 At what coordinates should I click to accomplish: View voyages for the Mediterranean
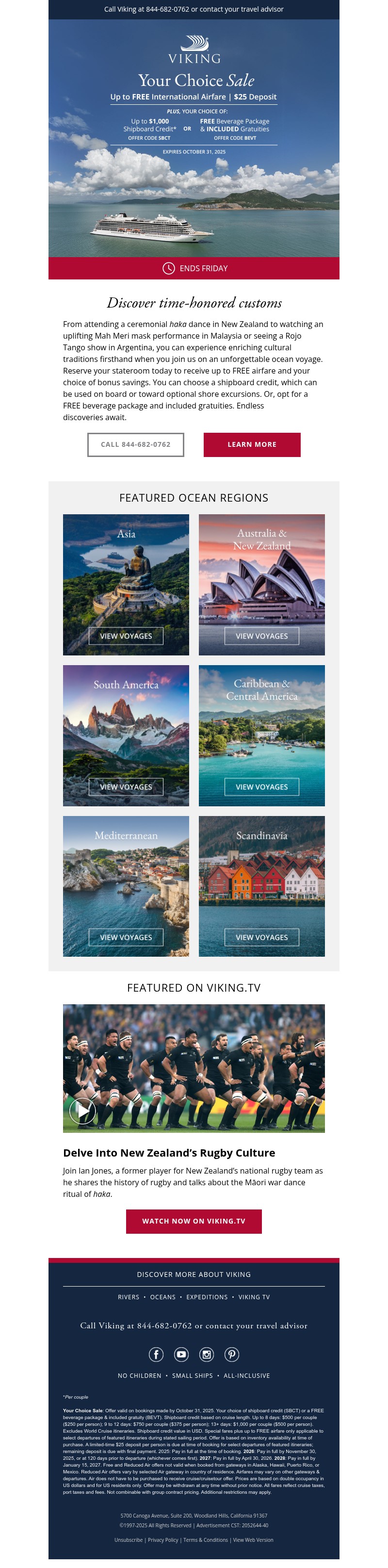[126, 937]
